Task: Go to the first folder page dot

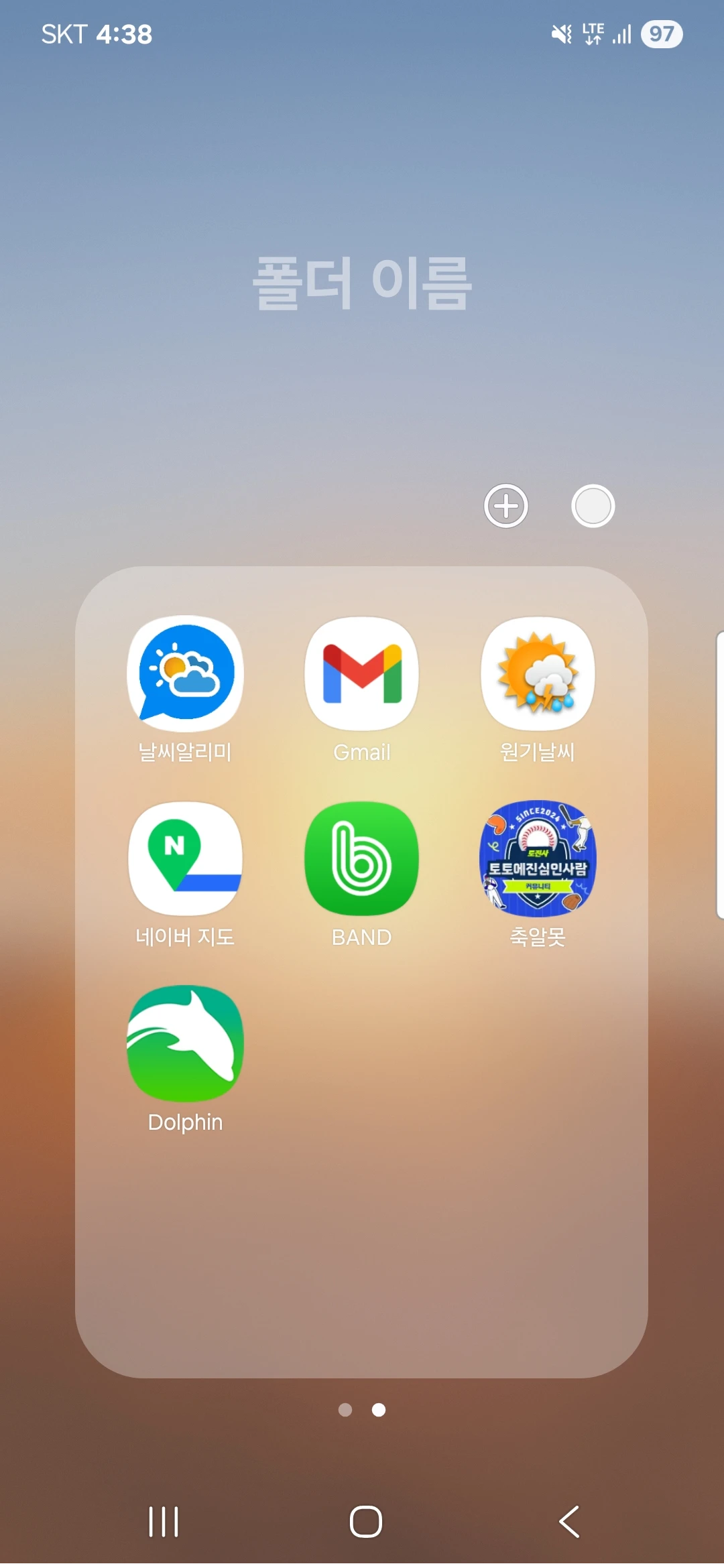Action: point(345,1410)
